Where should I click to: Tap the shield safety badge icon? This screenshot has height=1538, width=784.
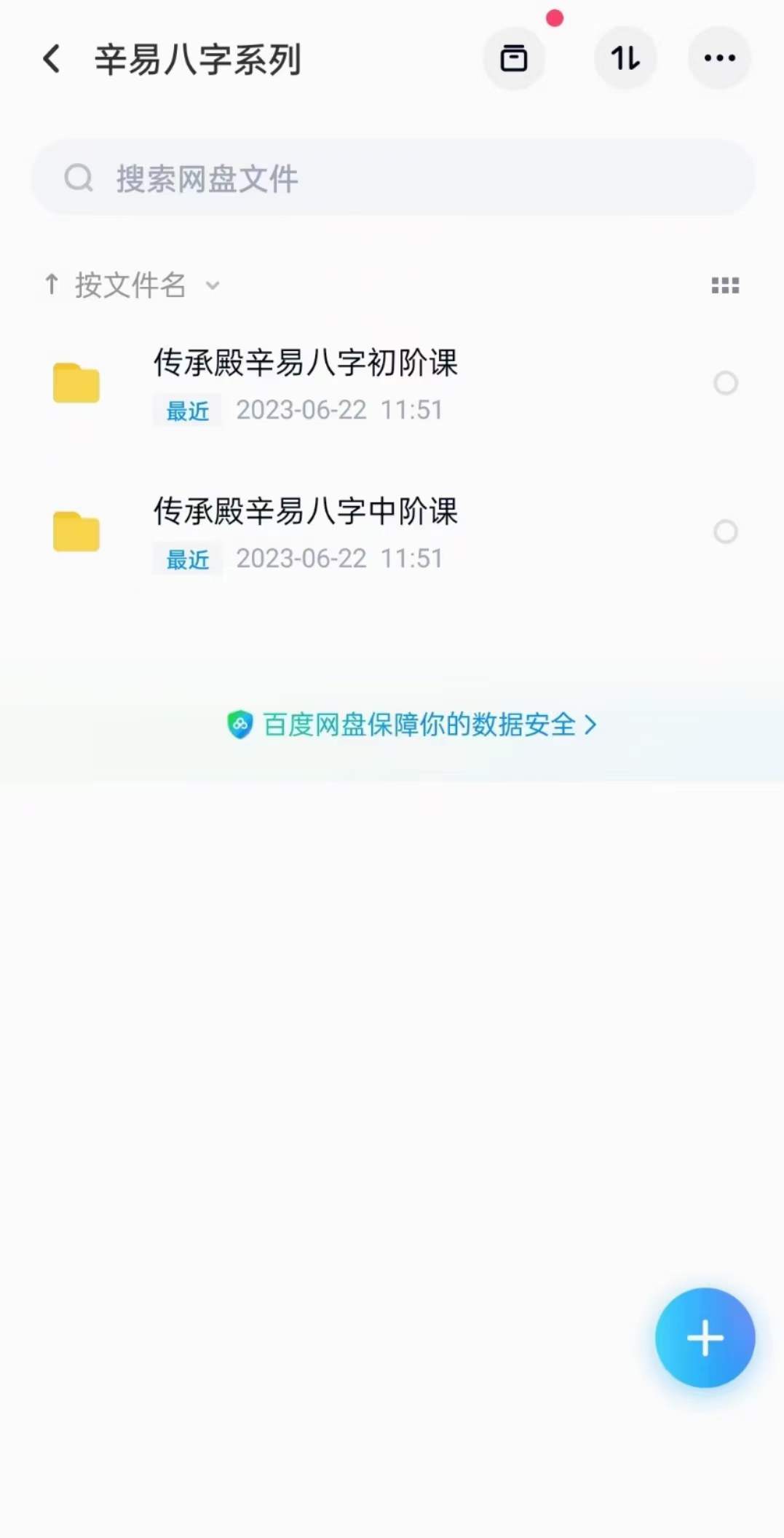pyautogui.click(x=242, y=725)
